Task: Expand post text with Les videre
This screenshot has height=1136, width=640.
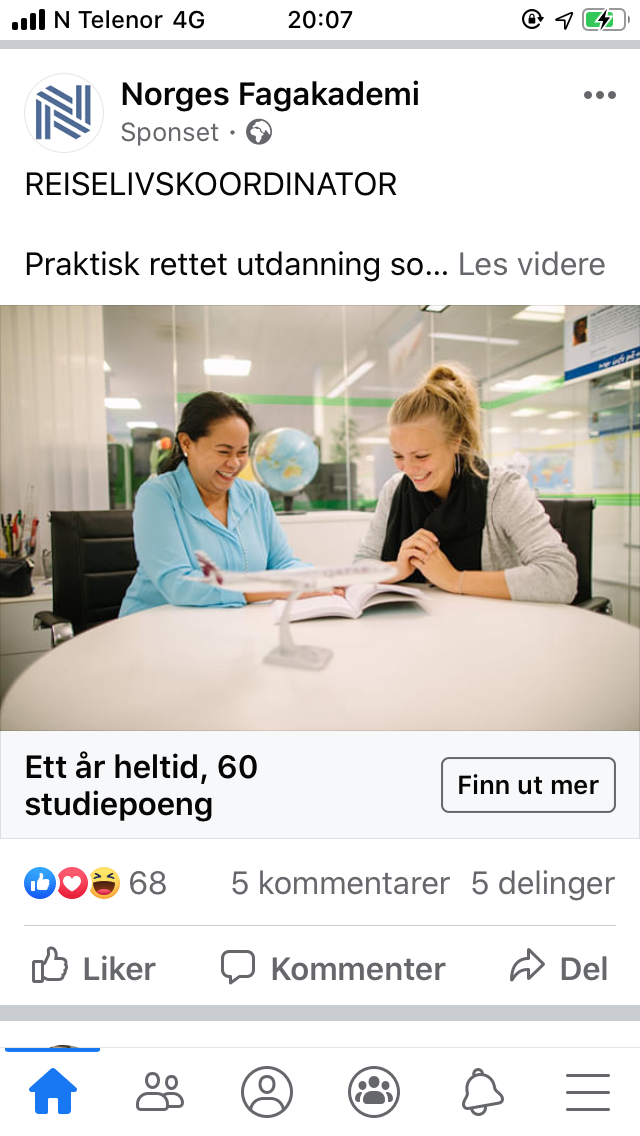Action: (531, 264)
